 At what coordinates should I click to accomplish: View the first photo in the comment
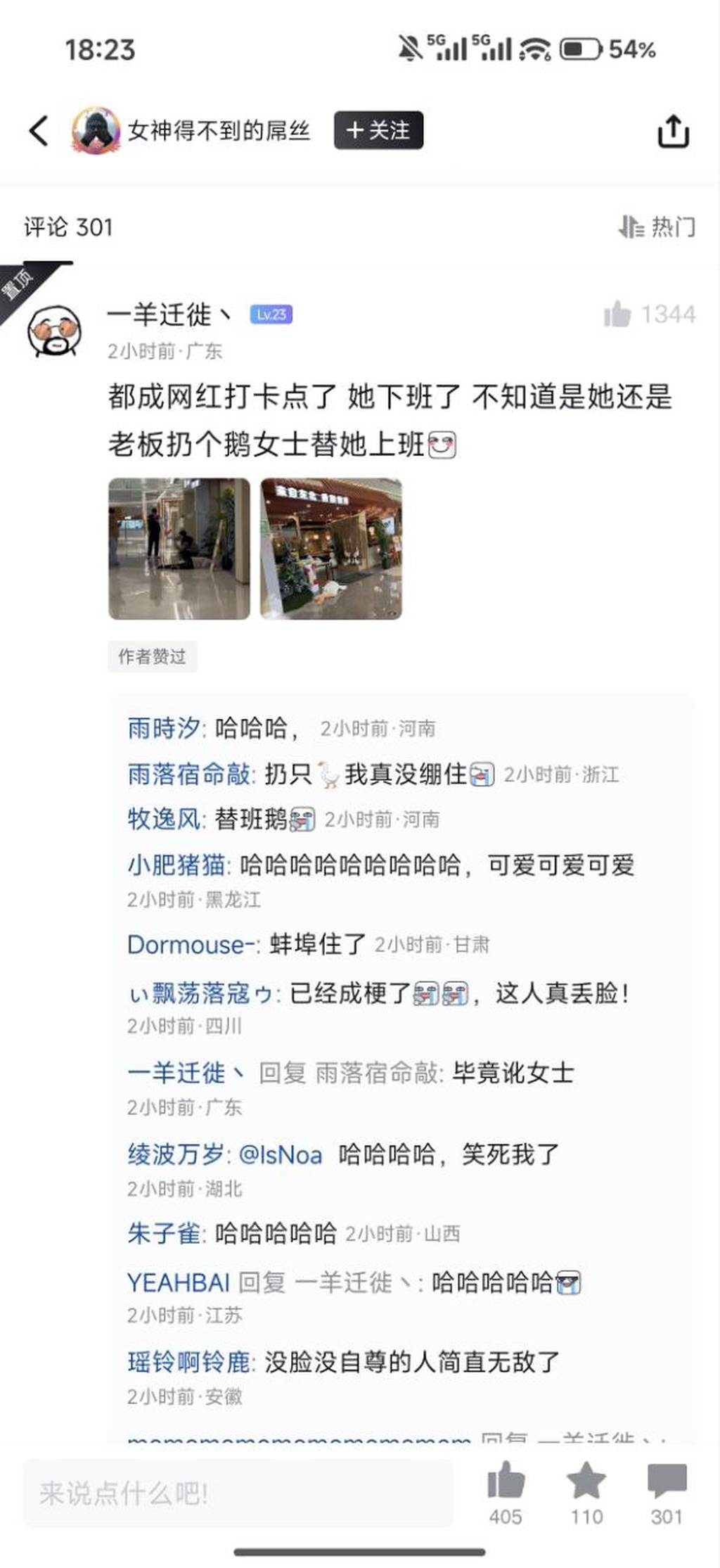pyautogui.click(x=179, y=549)
